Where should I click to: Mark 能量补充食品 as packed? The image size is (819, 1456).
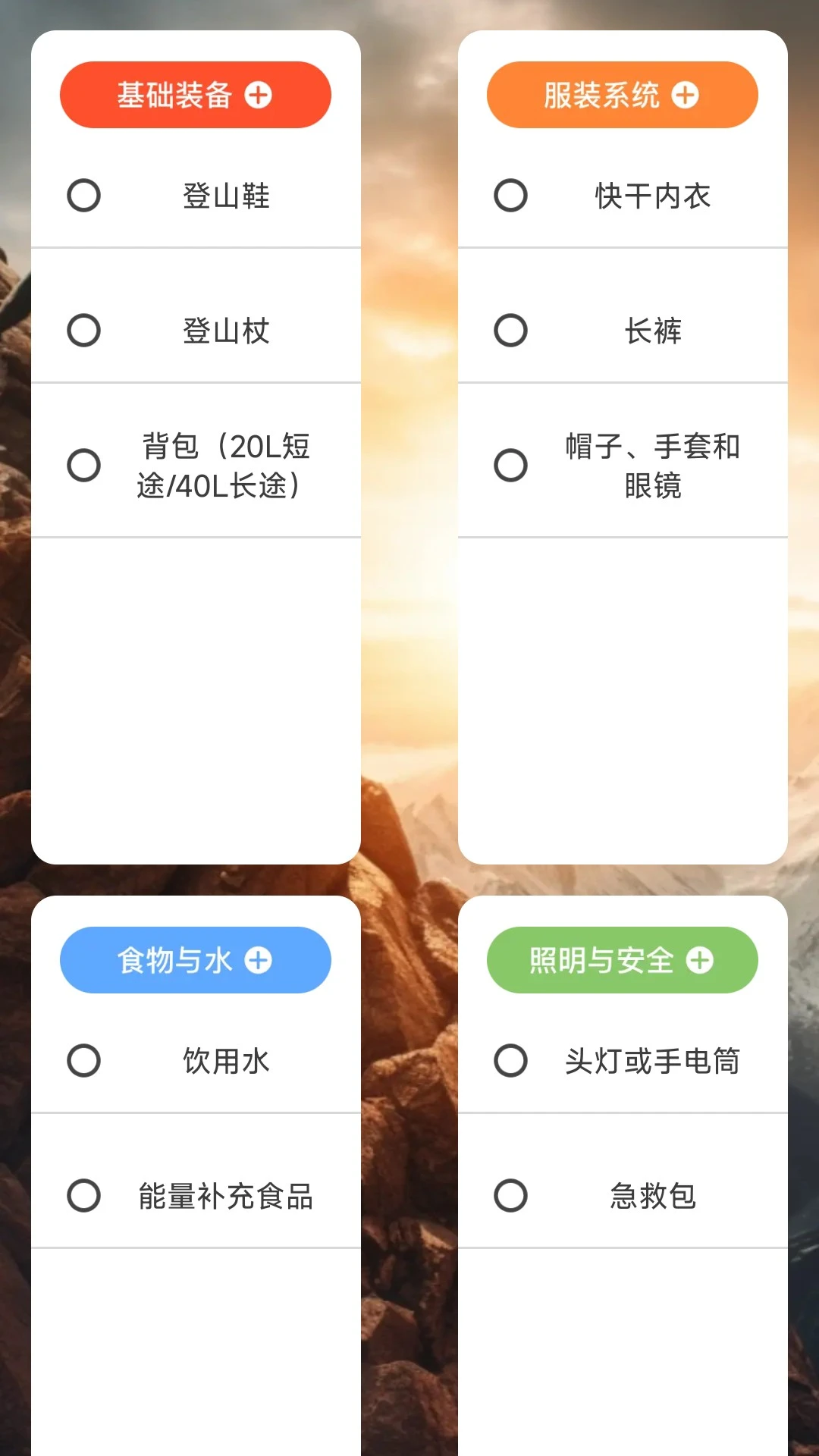(x=84, y=1196)
